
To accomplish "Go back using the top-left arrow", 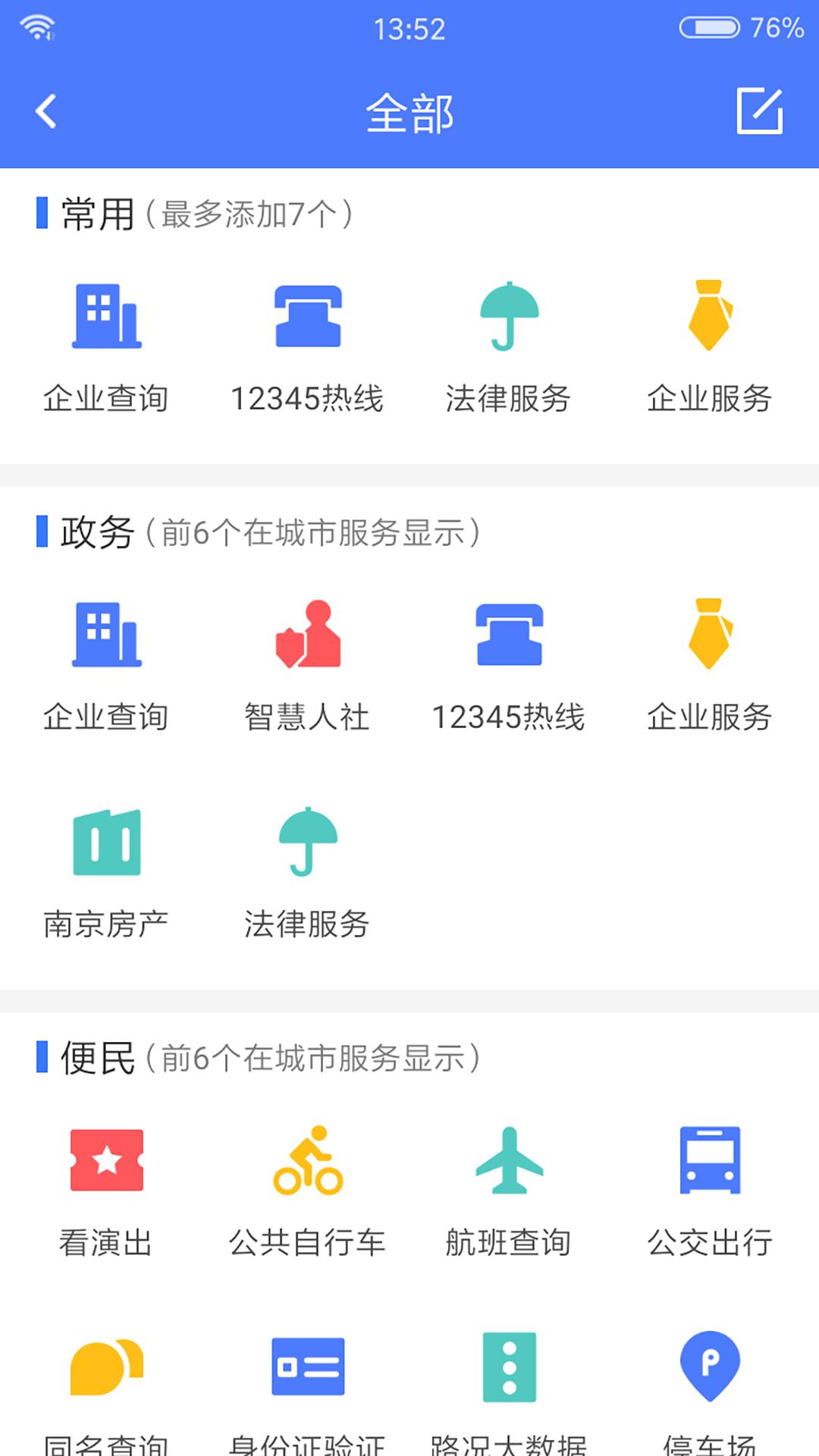I will coord(46,111).
